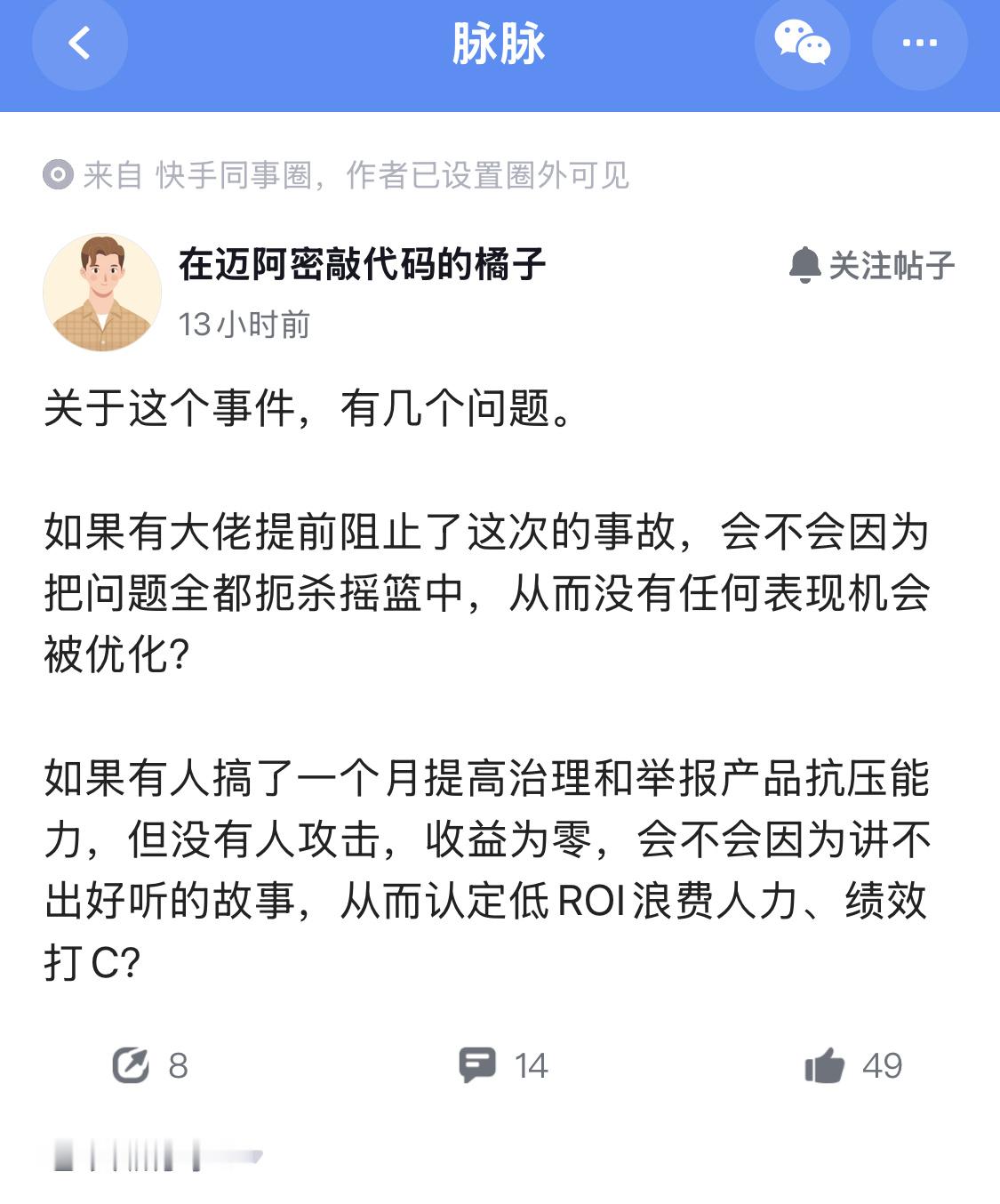Viewport: 1000px width, 1204px height.
Task: Tap the back arrow to return
Action: pos(78,42)
